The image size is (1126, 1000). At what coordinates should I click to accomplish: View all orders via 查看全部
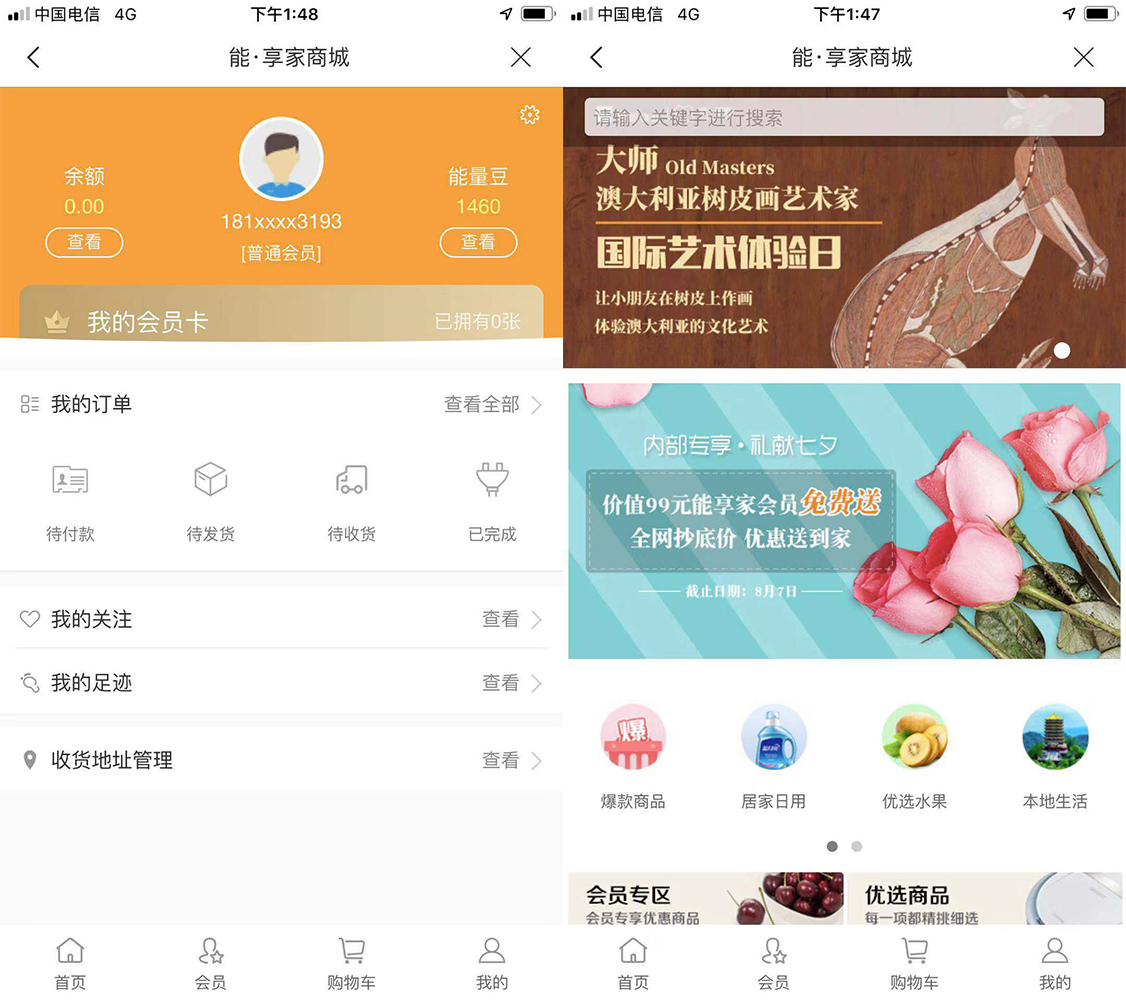click(492, 404)
